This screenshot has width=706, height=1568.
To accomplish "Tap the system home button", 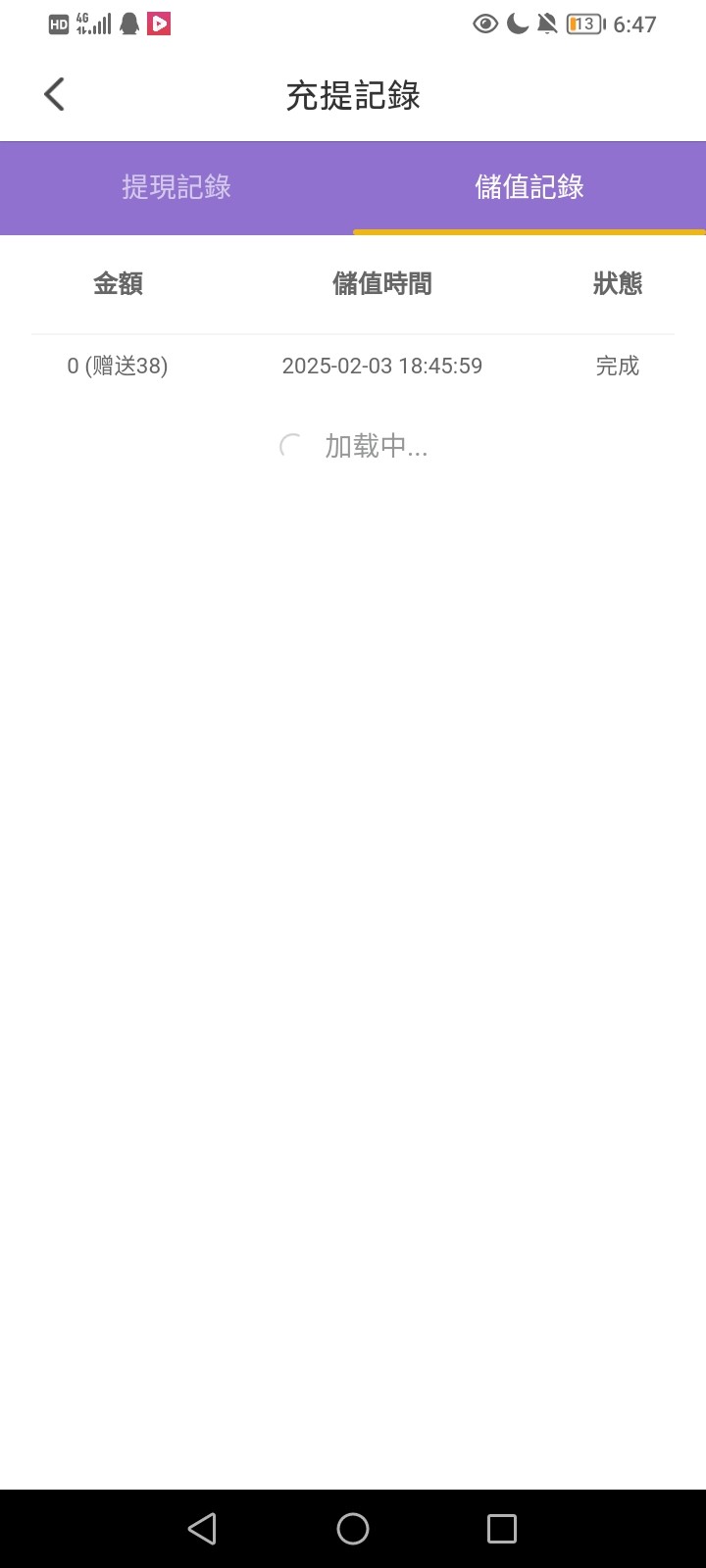I will click(x=353, y=1529).
